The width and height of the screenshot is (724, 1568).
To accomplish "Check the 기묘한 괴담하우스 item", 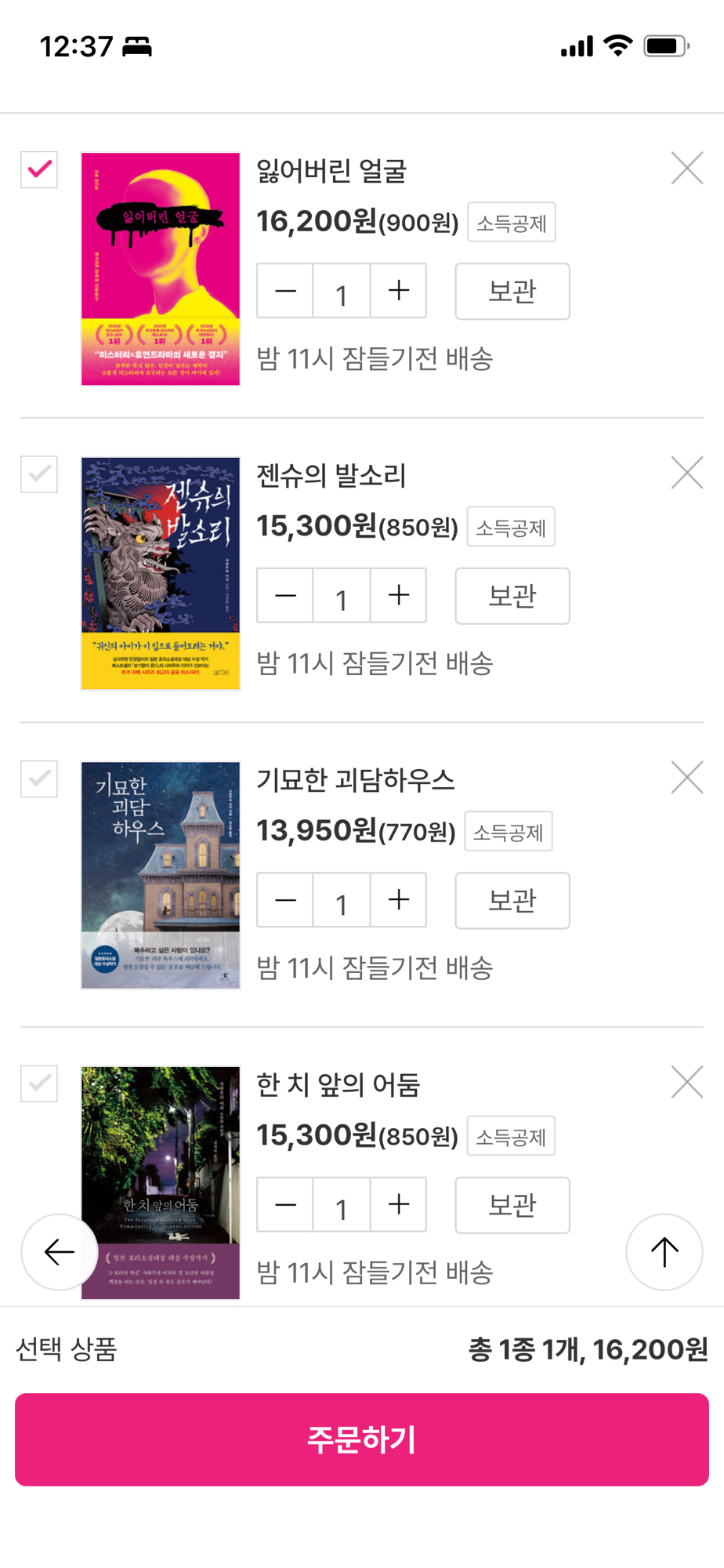I will pos(39,779).
